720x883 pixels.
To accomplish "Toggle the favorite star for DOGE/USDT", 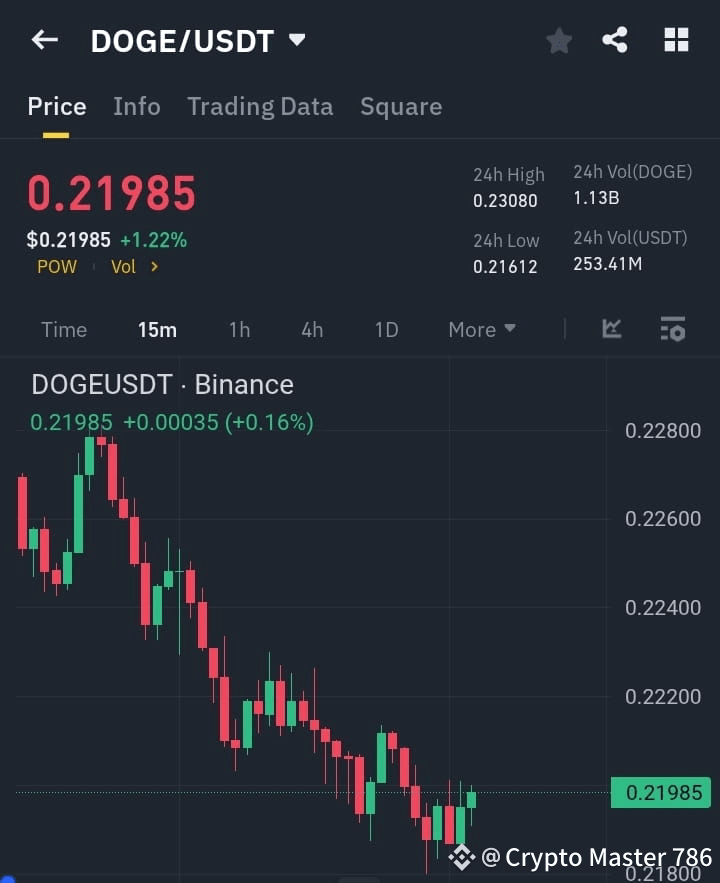I will (558, 41).
